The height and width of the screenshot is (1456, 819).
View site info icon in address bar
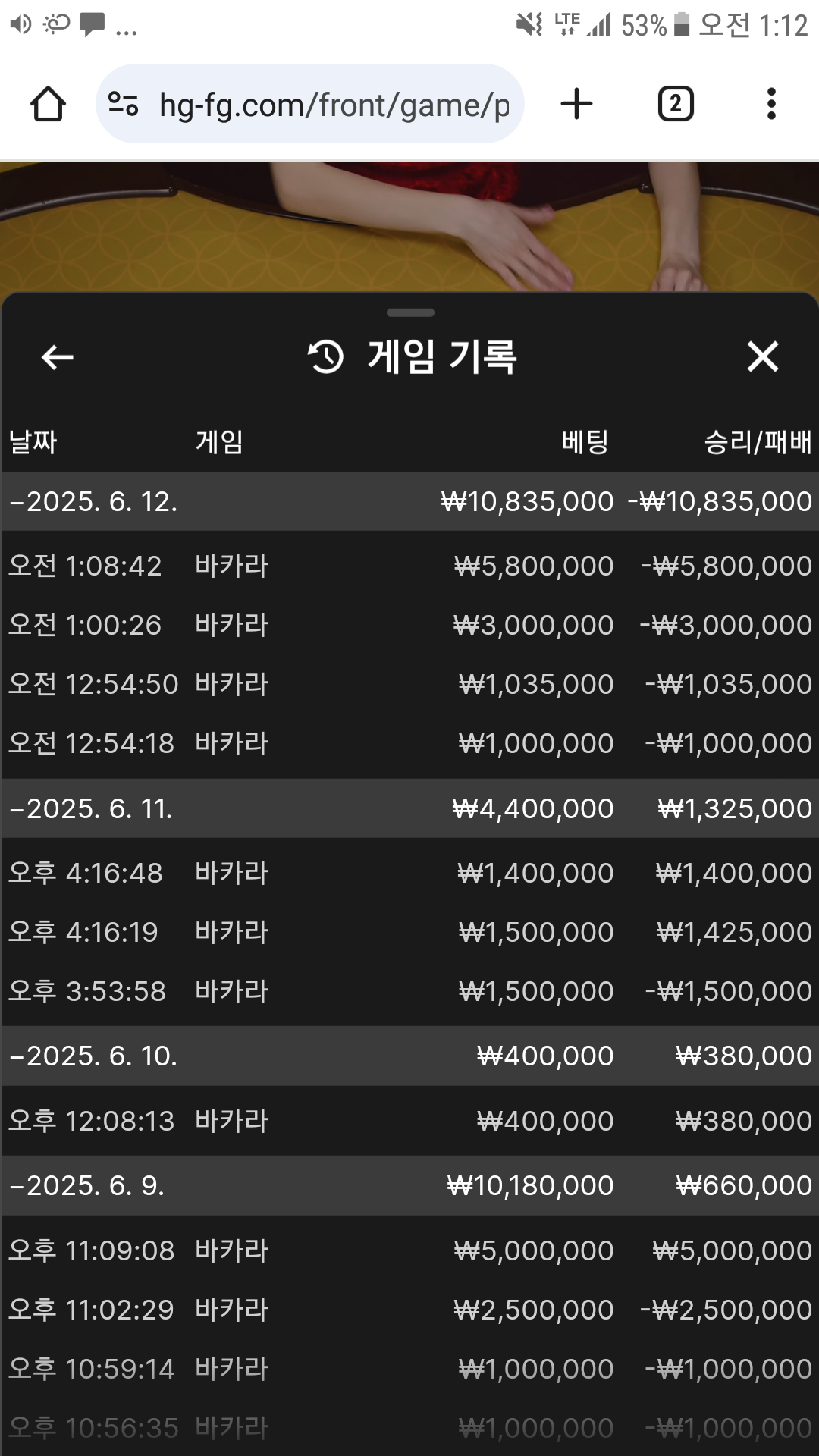pyautogui.click(x=124, y=104)
